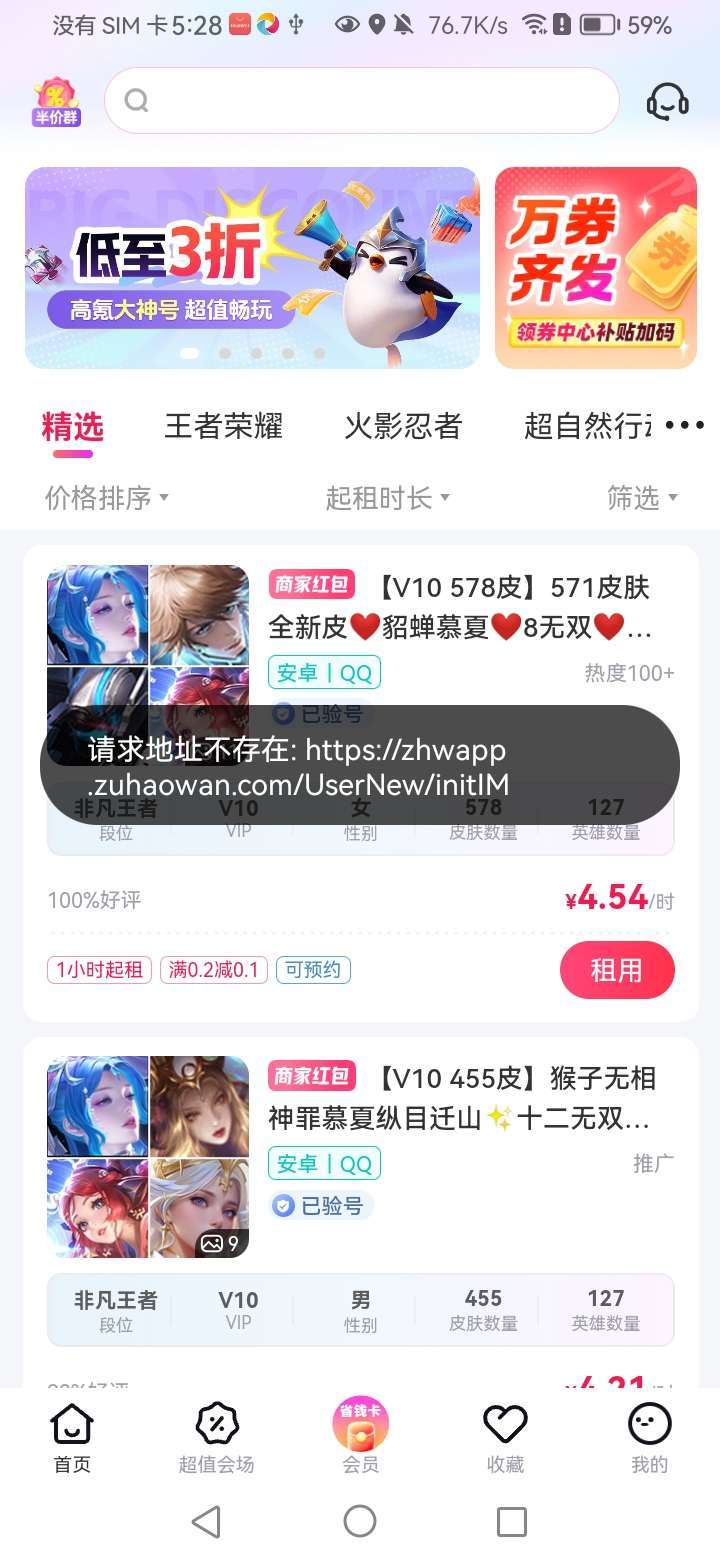Viewport: 720px width, 1560px height.
Task: Tap the 租用 rent button on first listing
Action: (x=617, y=970)
